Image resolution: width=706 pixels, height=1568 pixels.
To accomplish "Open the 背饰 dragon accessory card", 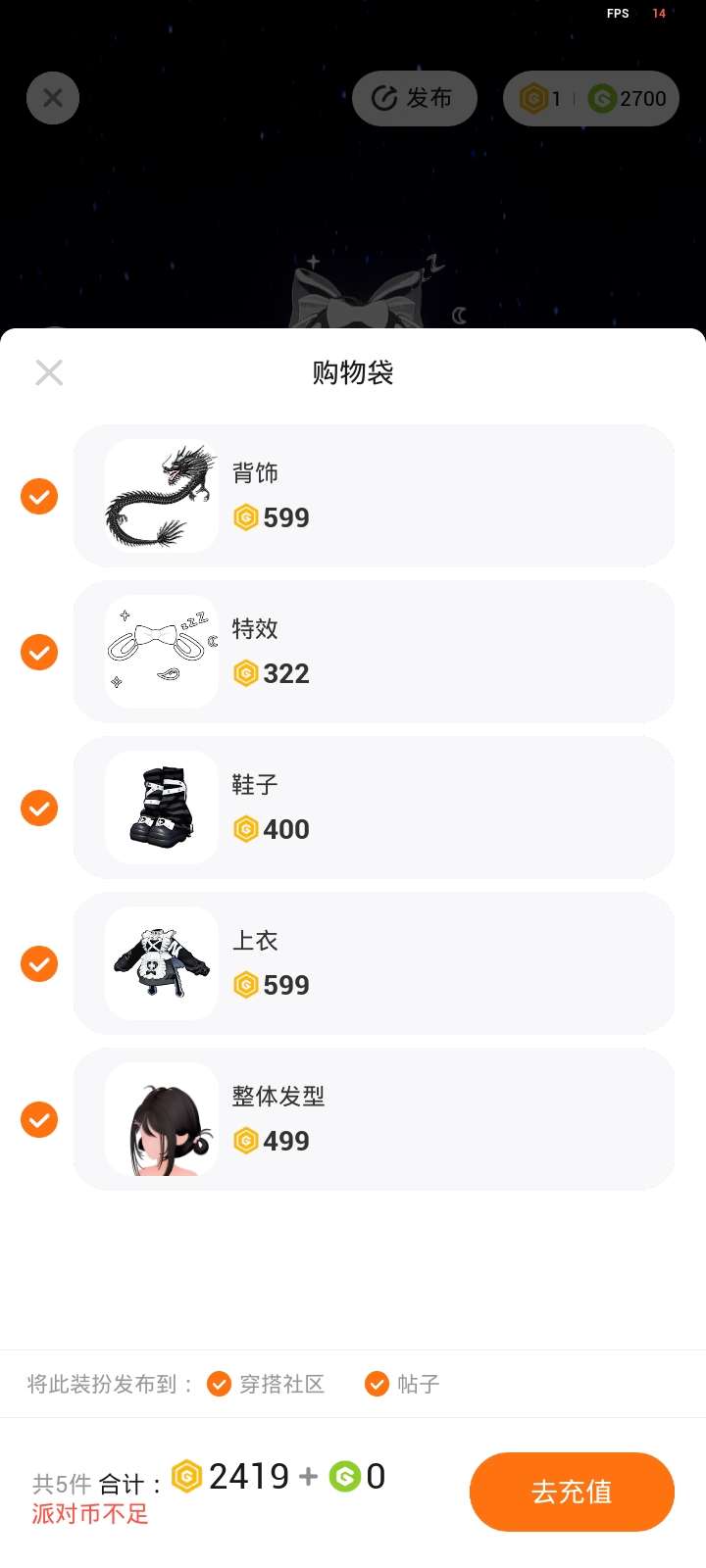I will coord(374,496).
